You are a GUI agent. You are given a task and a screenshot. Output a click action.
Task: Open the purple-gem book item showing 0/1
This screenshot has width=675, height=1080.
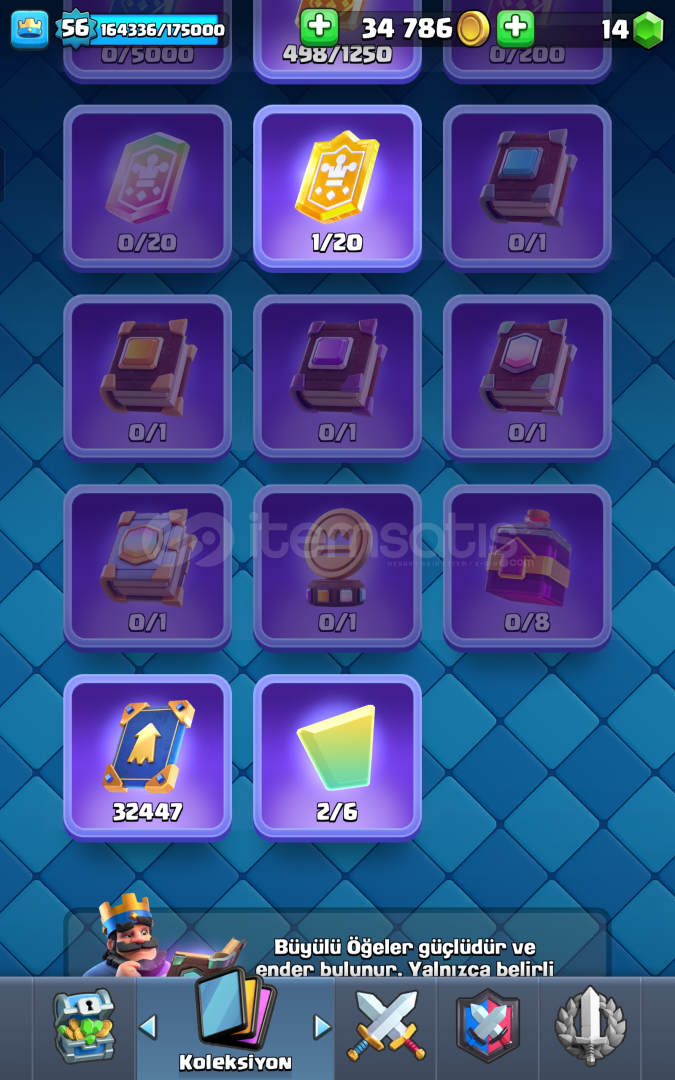pos(337,376)
